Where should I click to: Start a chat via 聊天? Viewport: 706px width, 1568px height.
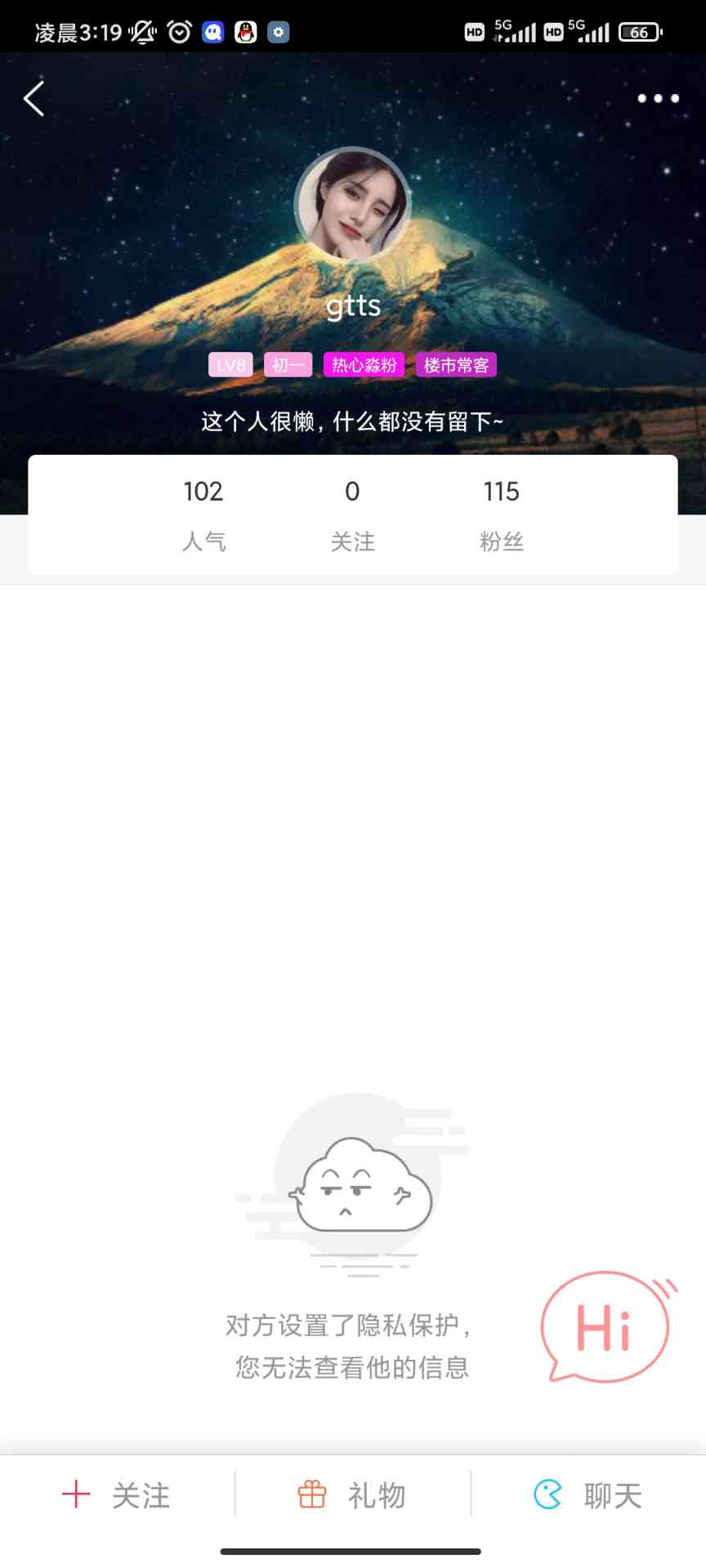(588, 1494)
